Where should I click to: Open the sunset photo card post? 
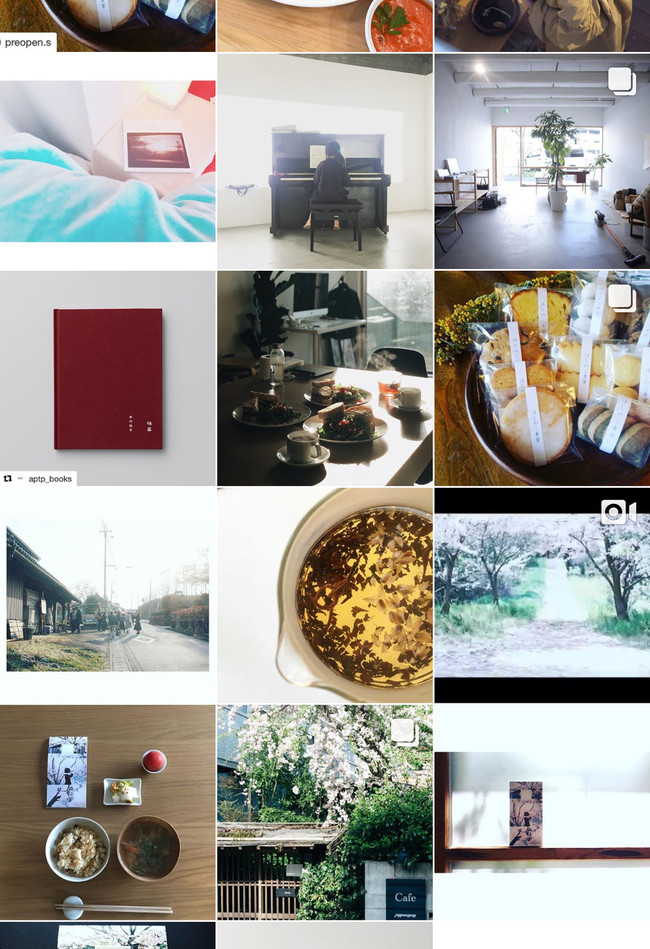(107, 161)
